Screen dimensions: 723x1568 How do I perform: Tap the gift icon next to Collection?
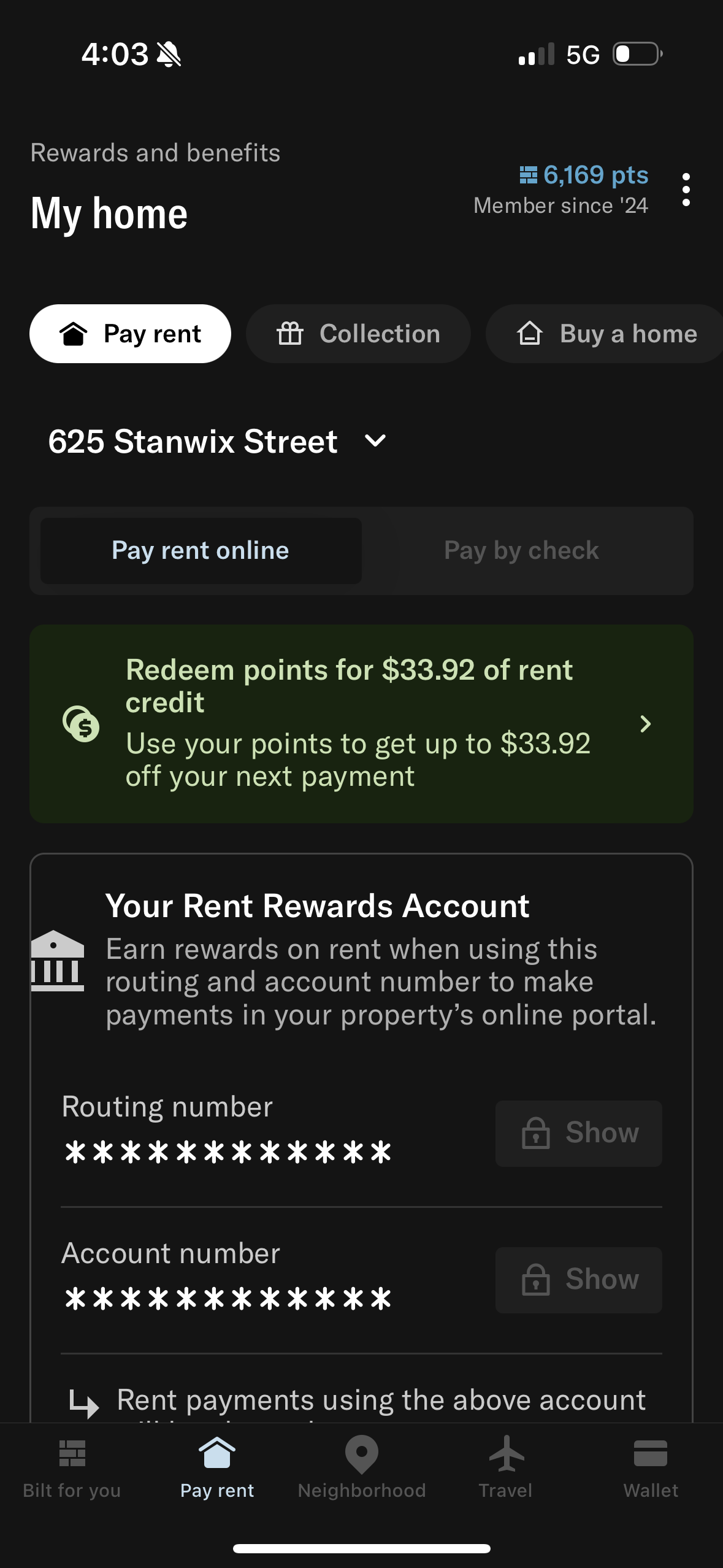pyautogui.click(x=293, y=333)
